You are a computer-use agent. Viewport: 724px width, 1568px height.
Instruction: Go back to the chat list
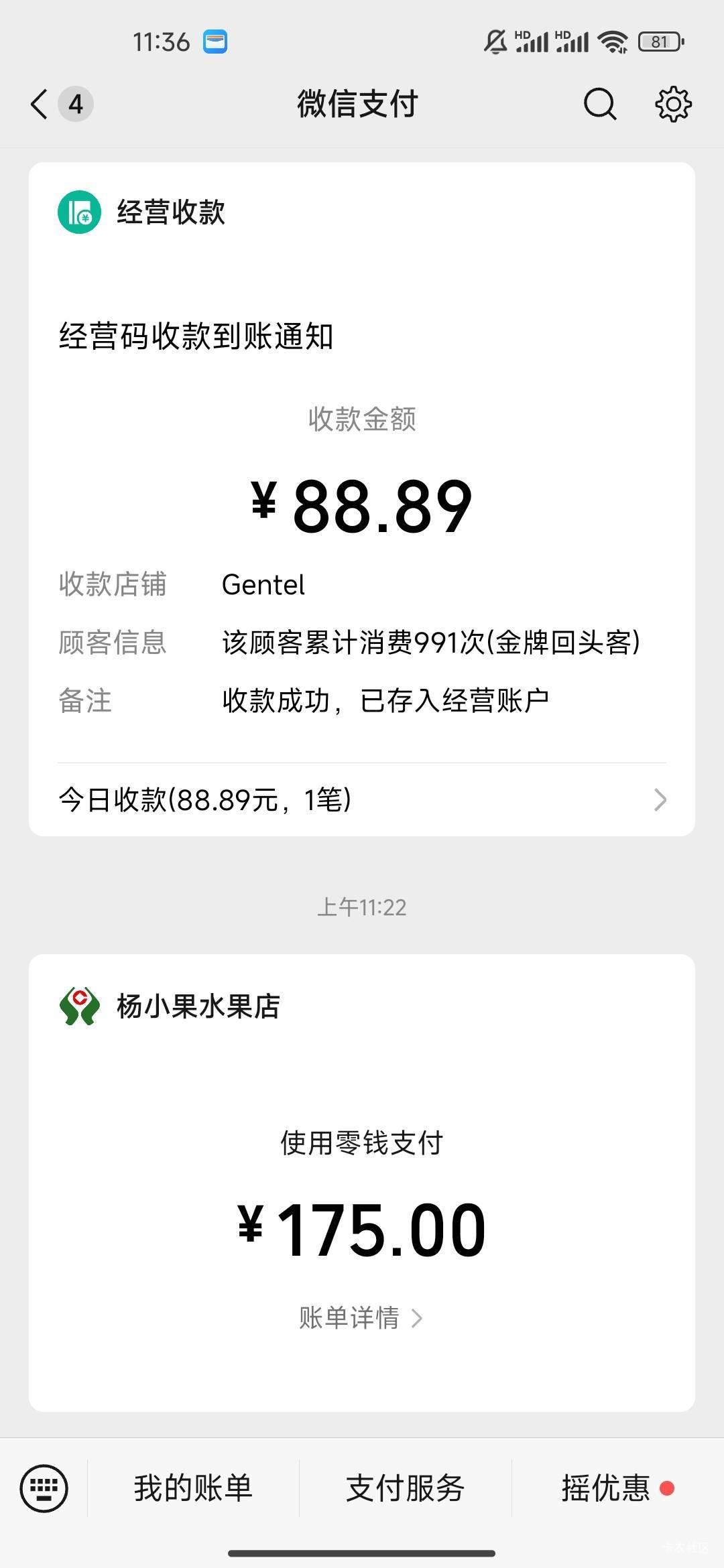coord(40,105)
